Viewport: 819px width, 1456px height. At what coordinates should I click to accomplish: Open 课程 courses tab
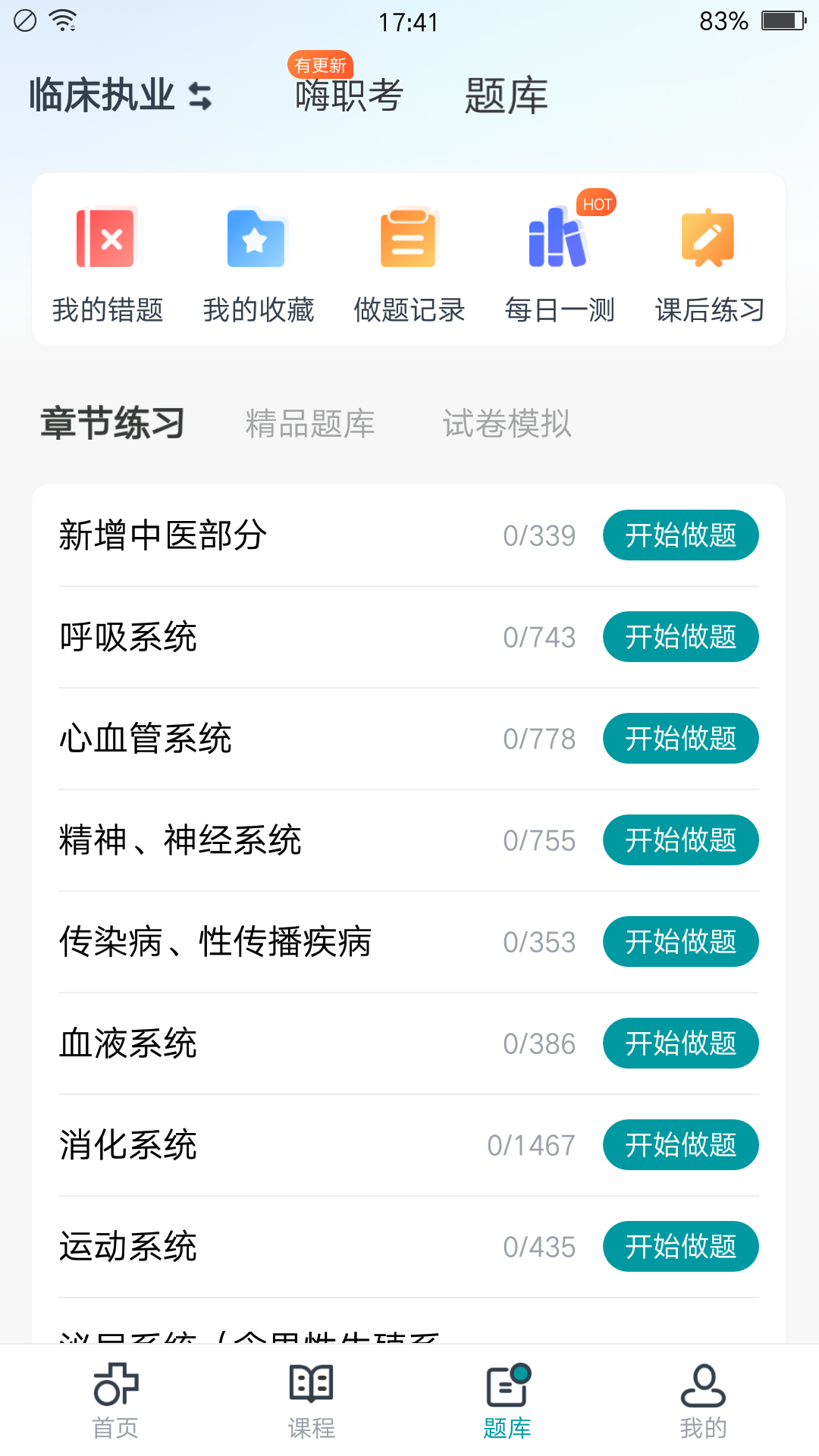point(311,1401)
